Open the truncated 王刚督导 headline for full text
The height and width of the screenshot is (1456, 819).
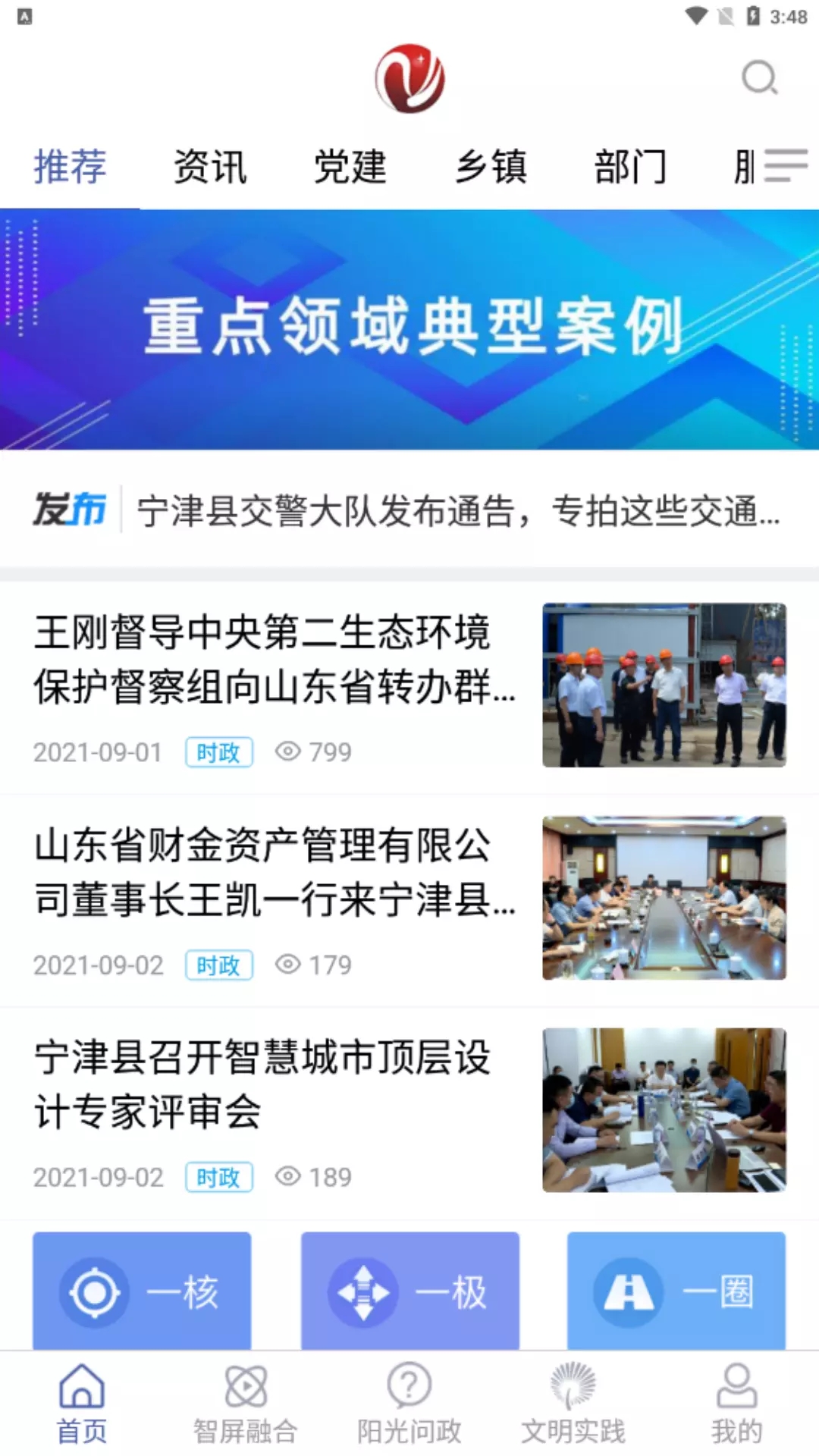273,660
